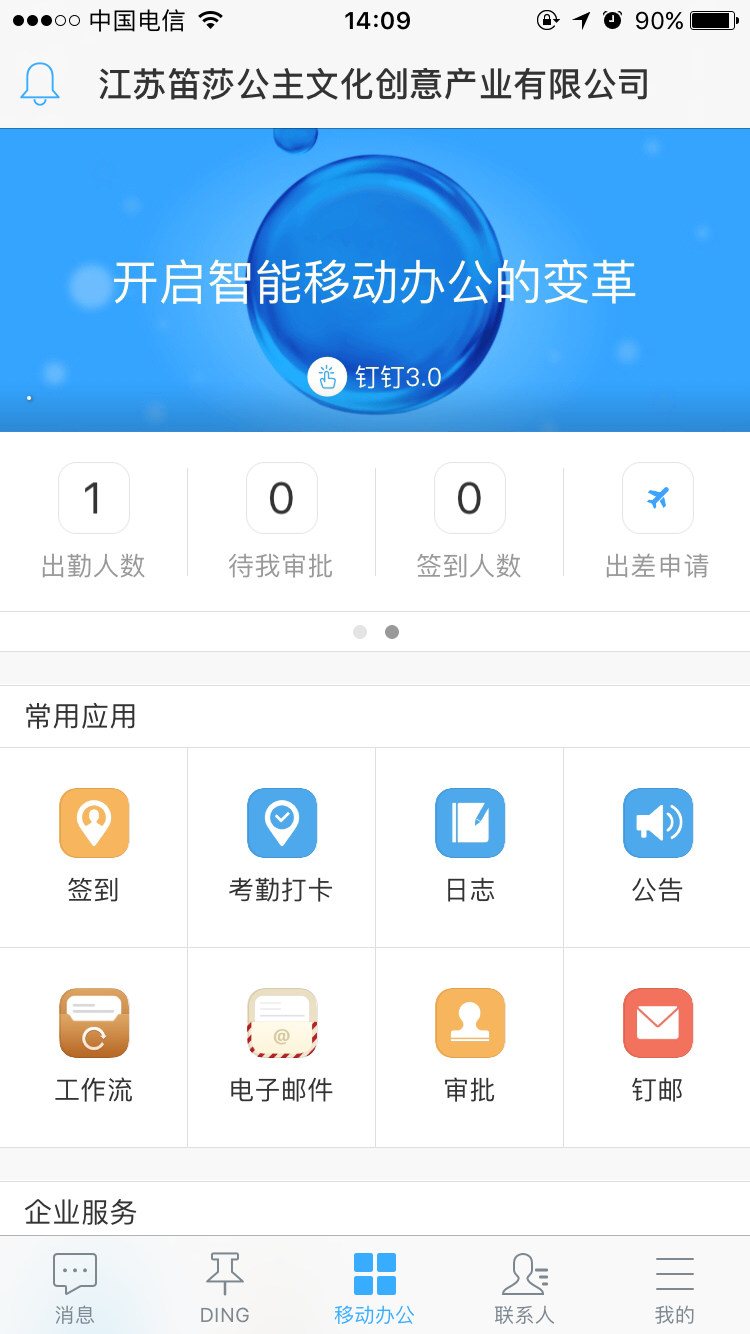View 签到人数 check-in count
The width and height of the screenshot is (750, 1334).
(x=469, y=521)
